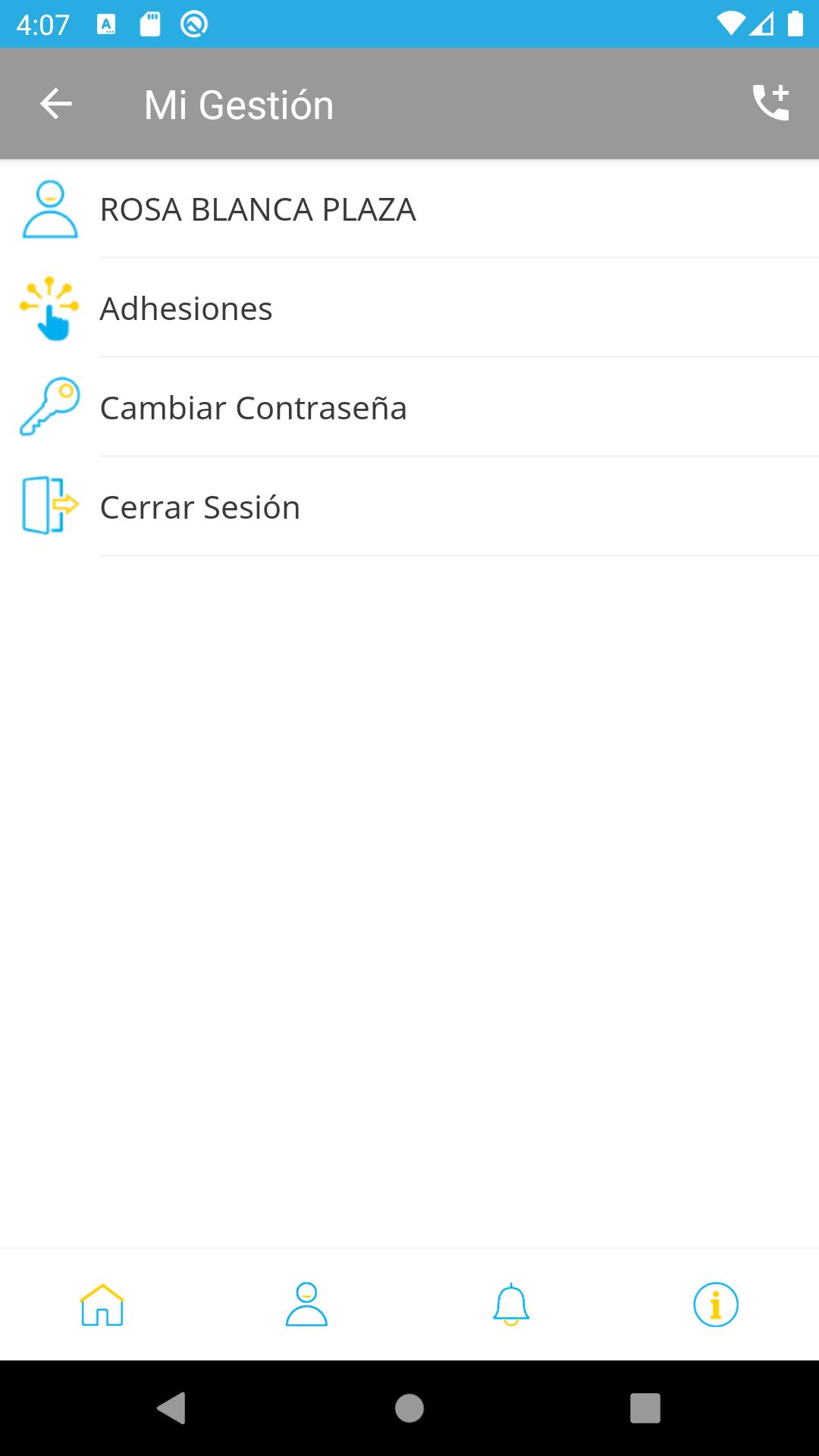The height and width of the screenshot is (1456, 819).
Task: Switch to the profile tab
Action: tap(306, 1304)
